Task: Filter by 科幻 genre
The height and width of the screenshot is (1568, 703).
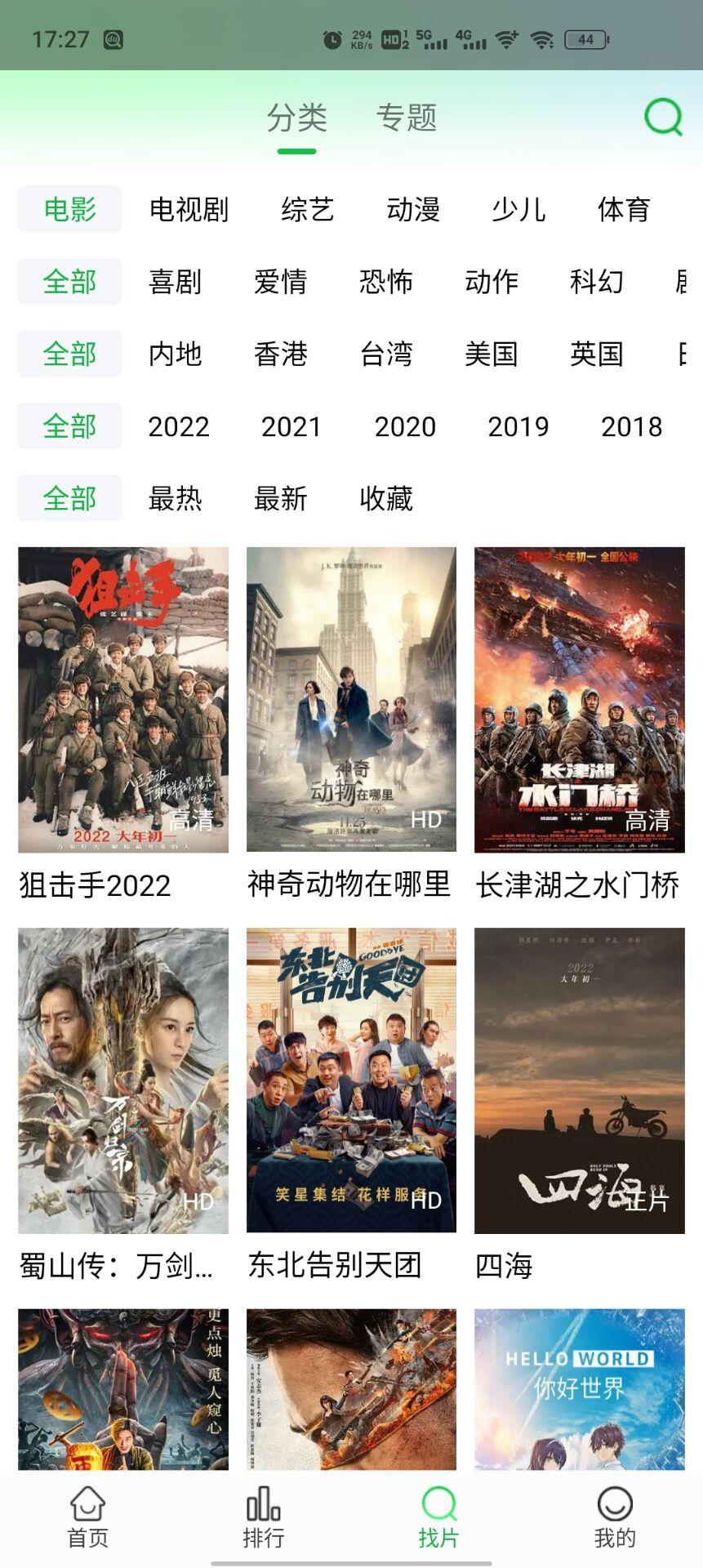Action: click(x=596, y=282)
